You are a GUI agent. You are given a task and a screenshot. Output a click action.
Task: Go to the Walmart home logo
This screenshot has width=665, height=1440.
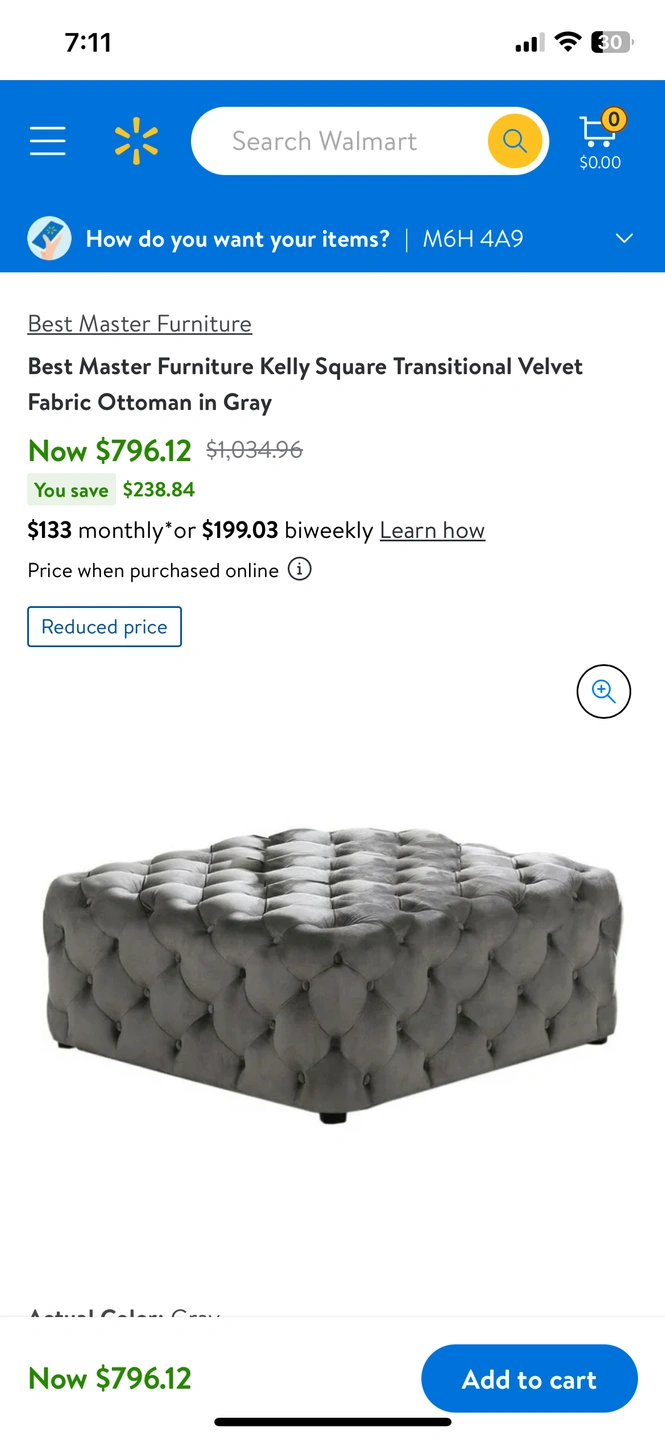pyautogui.click(x=136, y=141)
